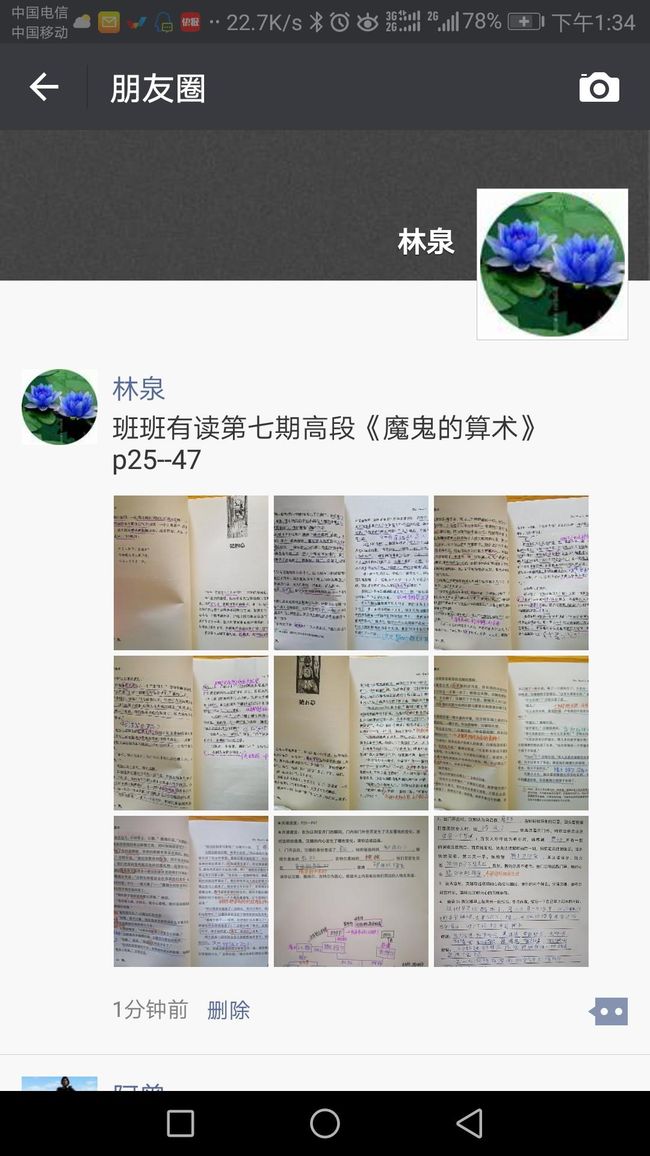650x1156 pixels.
Task: Open the large 林泉 profile avatar in header
Action: pos(552,264)
